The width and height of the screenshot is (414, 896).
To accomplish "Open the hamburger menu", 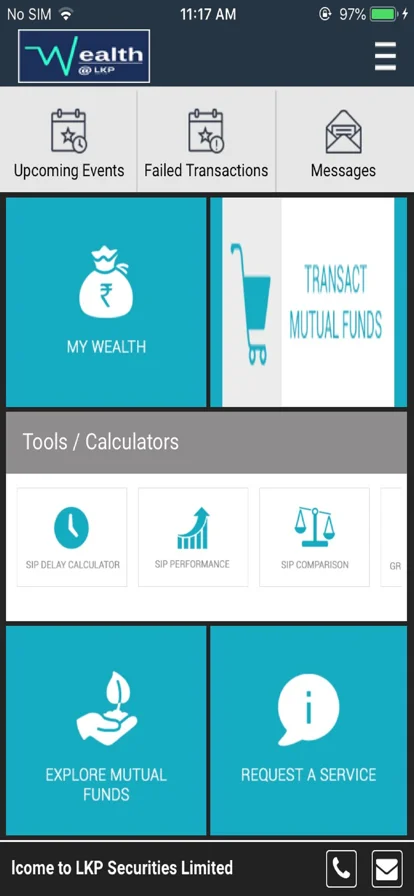I will (x=385, y=57).
